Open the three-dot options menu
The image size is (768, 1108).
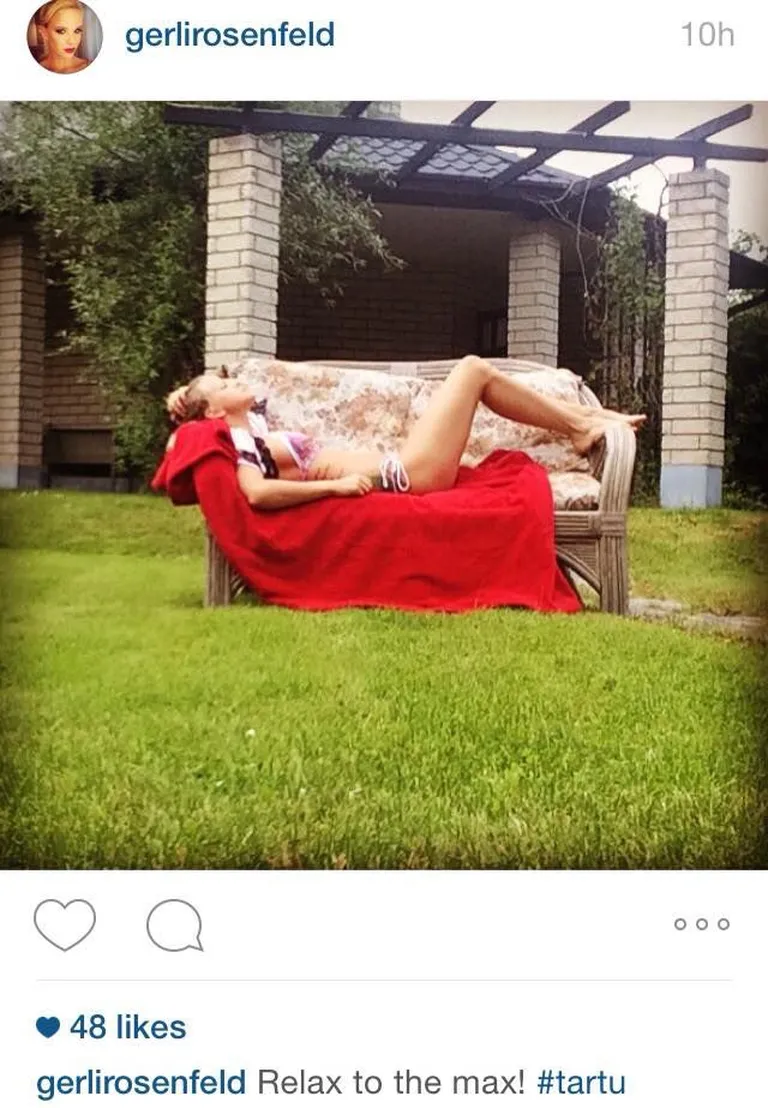(702, 924)
